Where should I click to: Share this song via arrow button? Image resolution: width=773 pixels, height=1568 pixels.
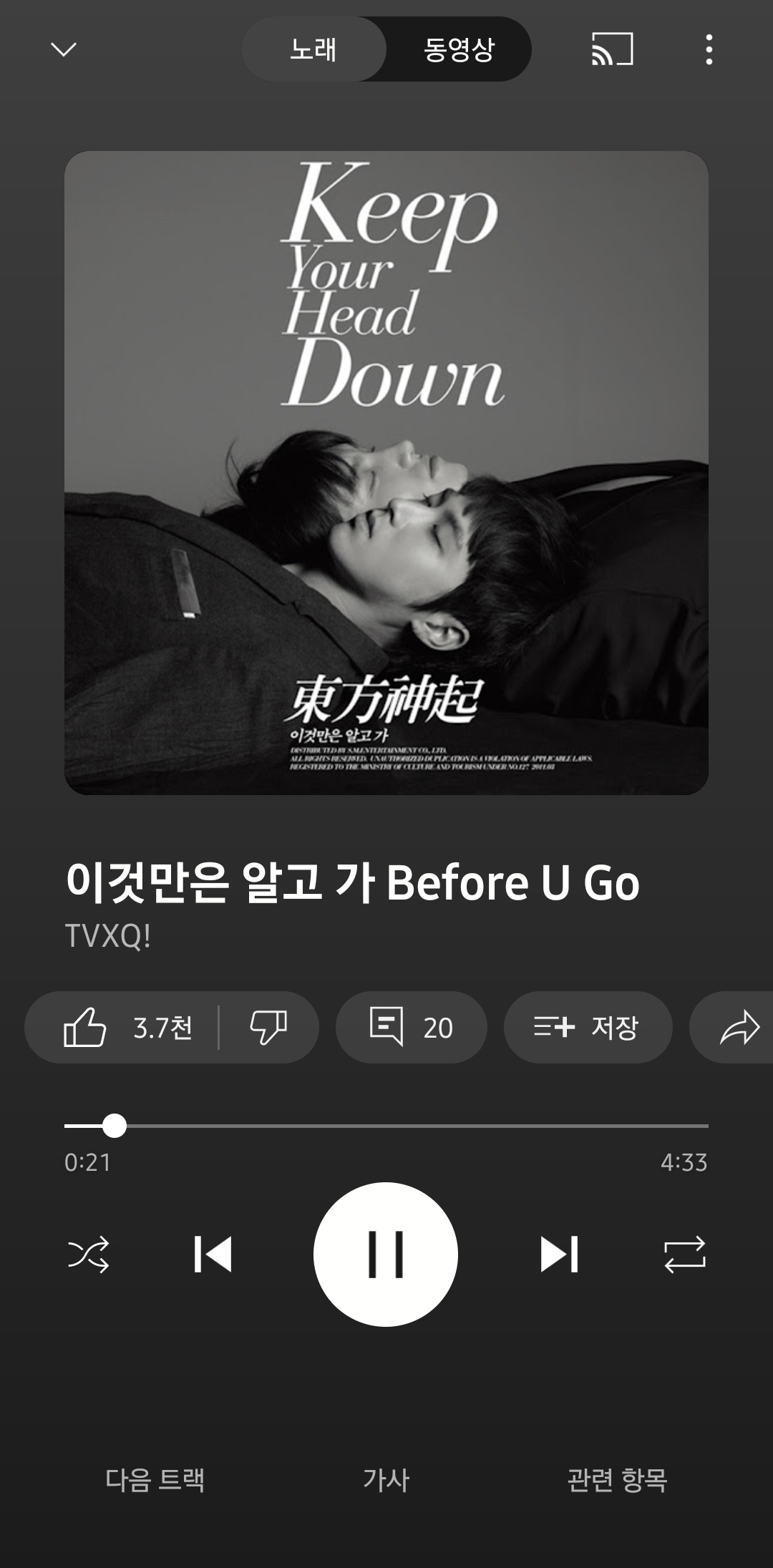pyautogui.click(x=737, y=1027)
